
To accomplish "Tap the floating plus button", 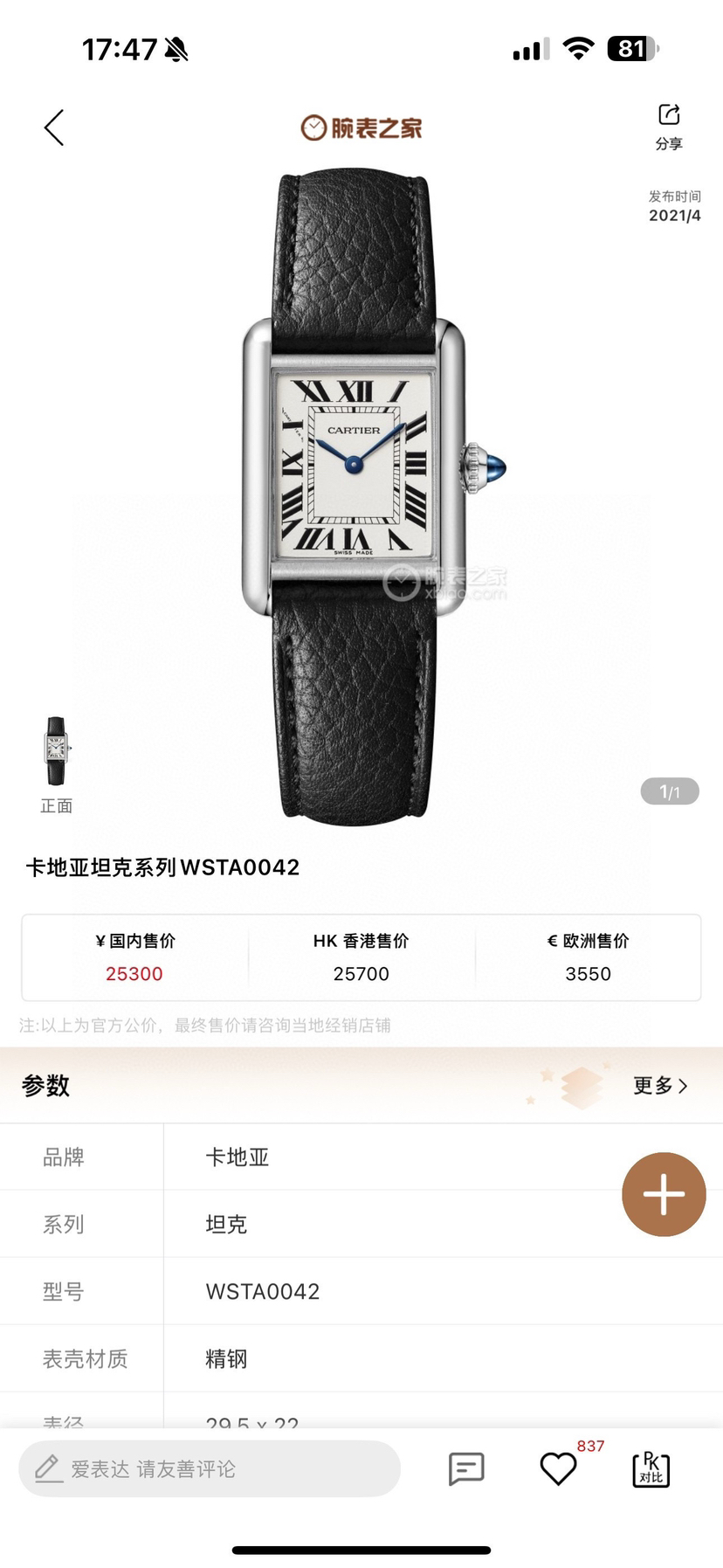I will click(664, 1193).
